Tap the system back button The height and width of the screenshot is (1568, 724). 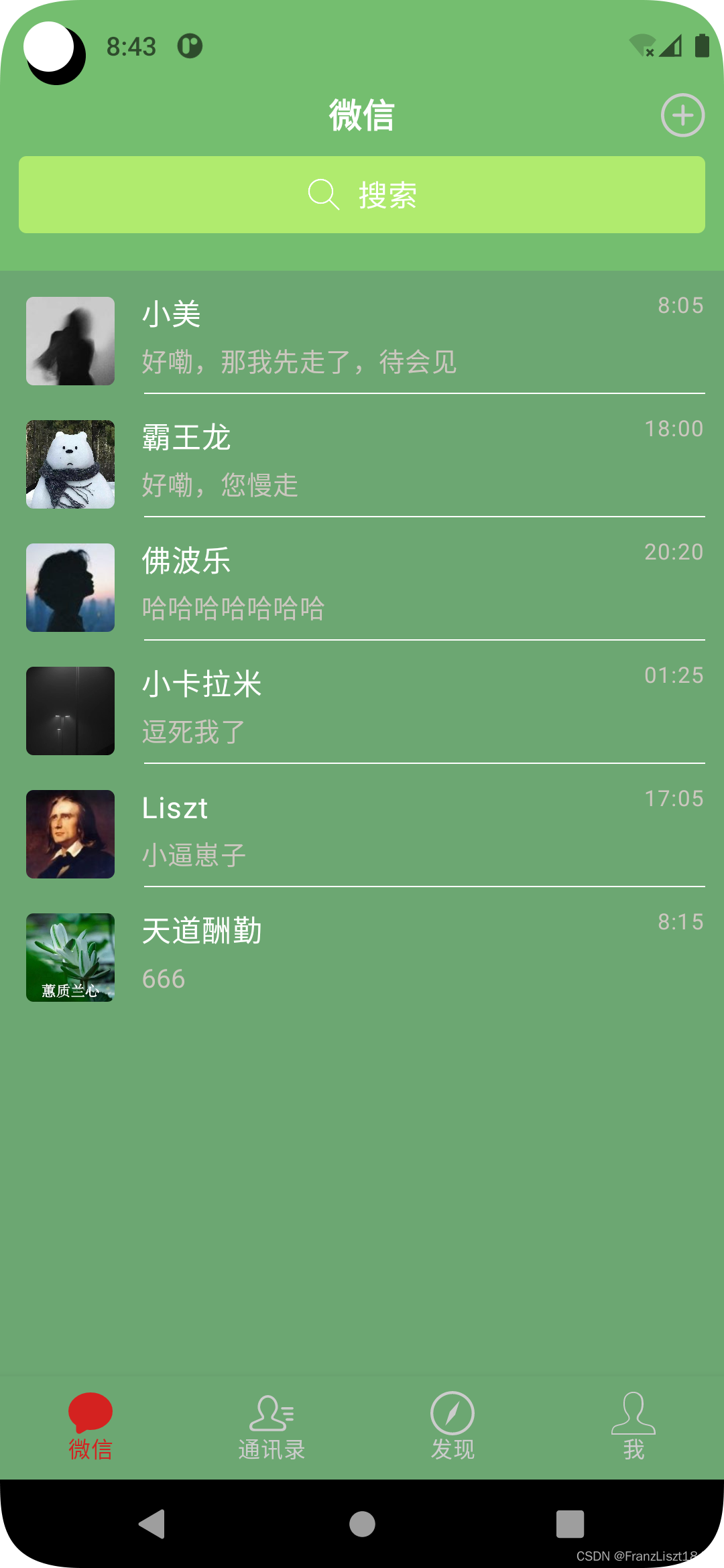(152, 1524)
